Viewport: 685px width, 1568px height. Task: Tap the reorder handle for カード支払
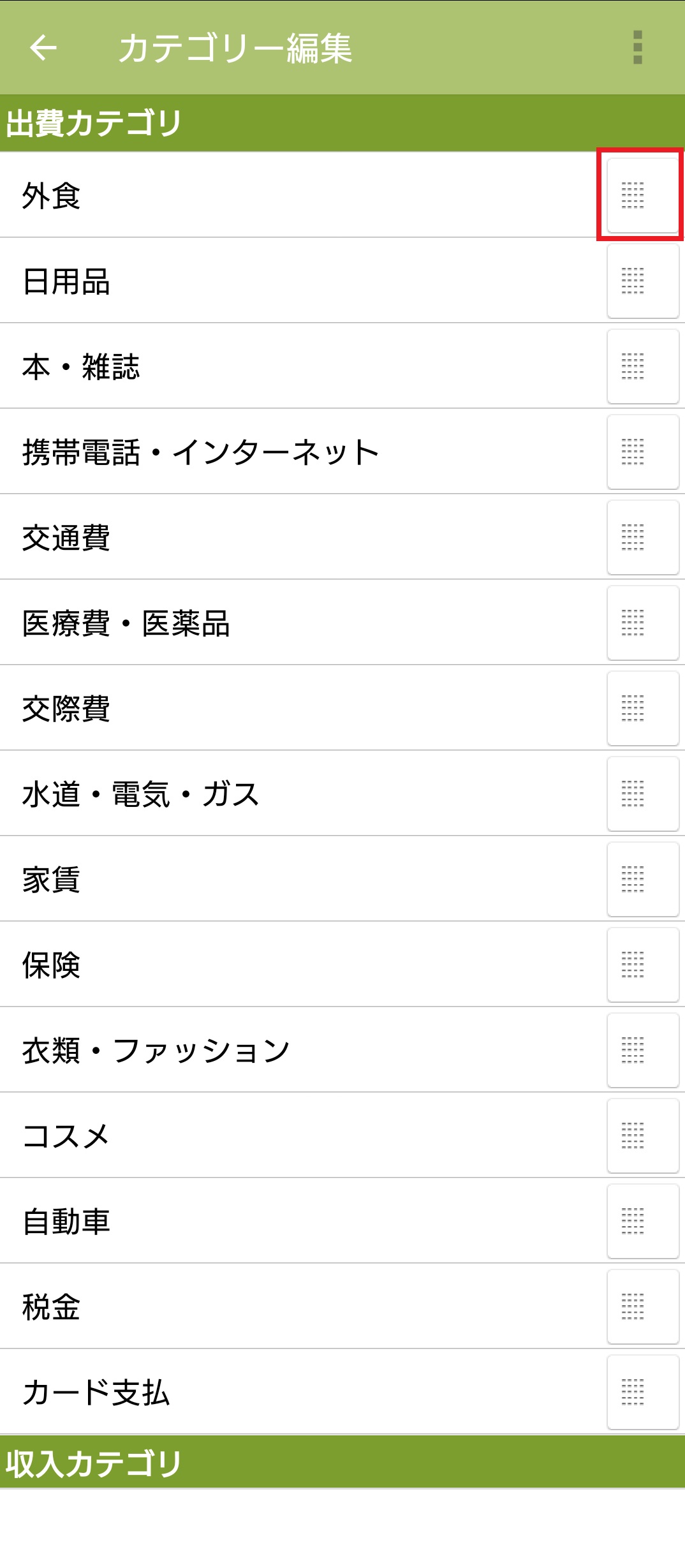coord(642,1392)
